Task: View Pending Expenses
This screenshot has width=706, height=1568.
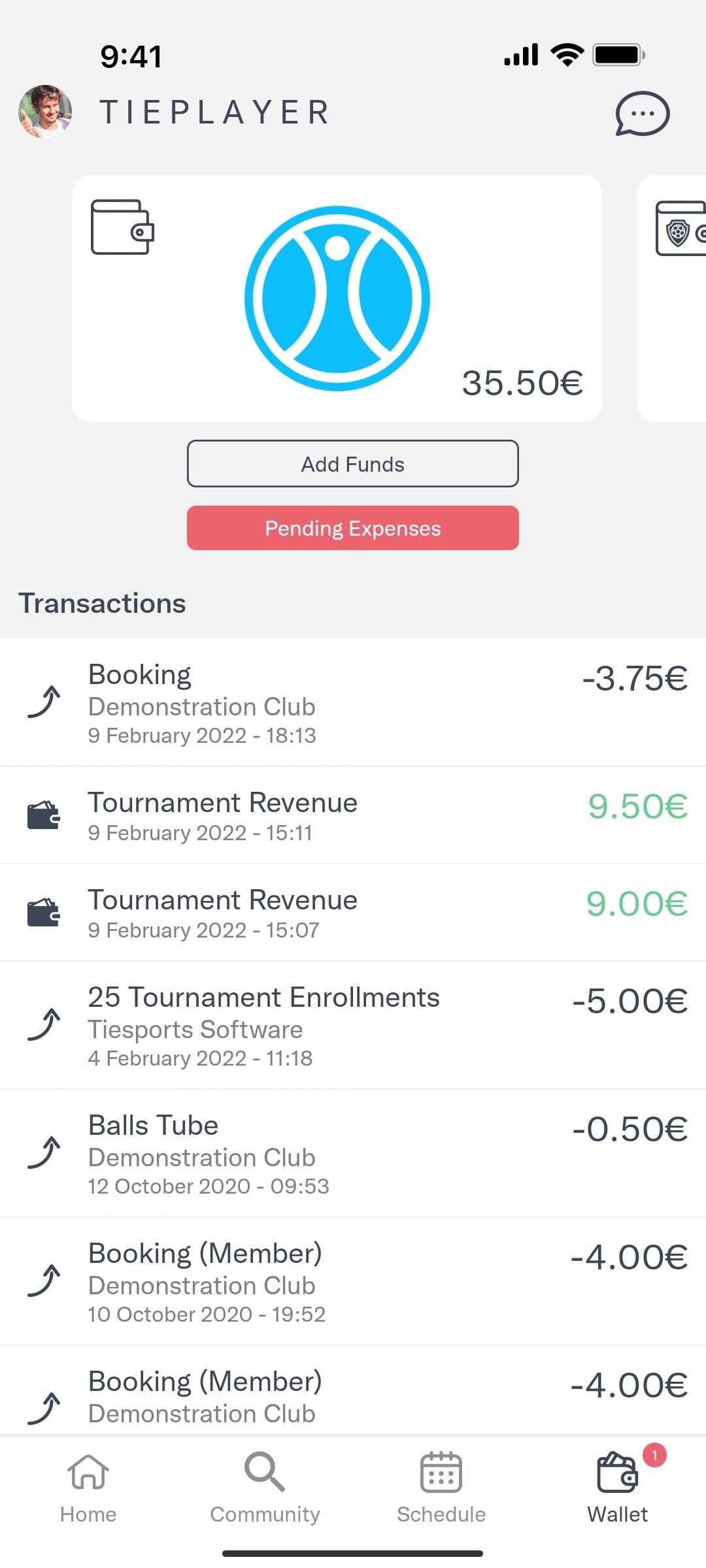Action: pyautogui.click(x=353, y=528)
